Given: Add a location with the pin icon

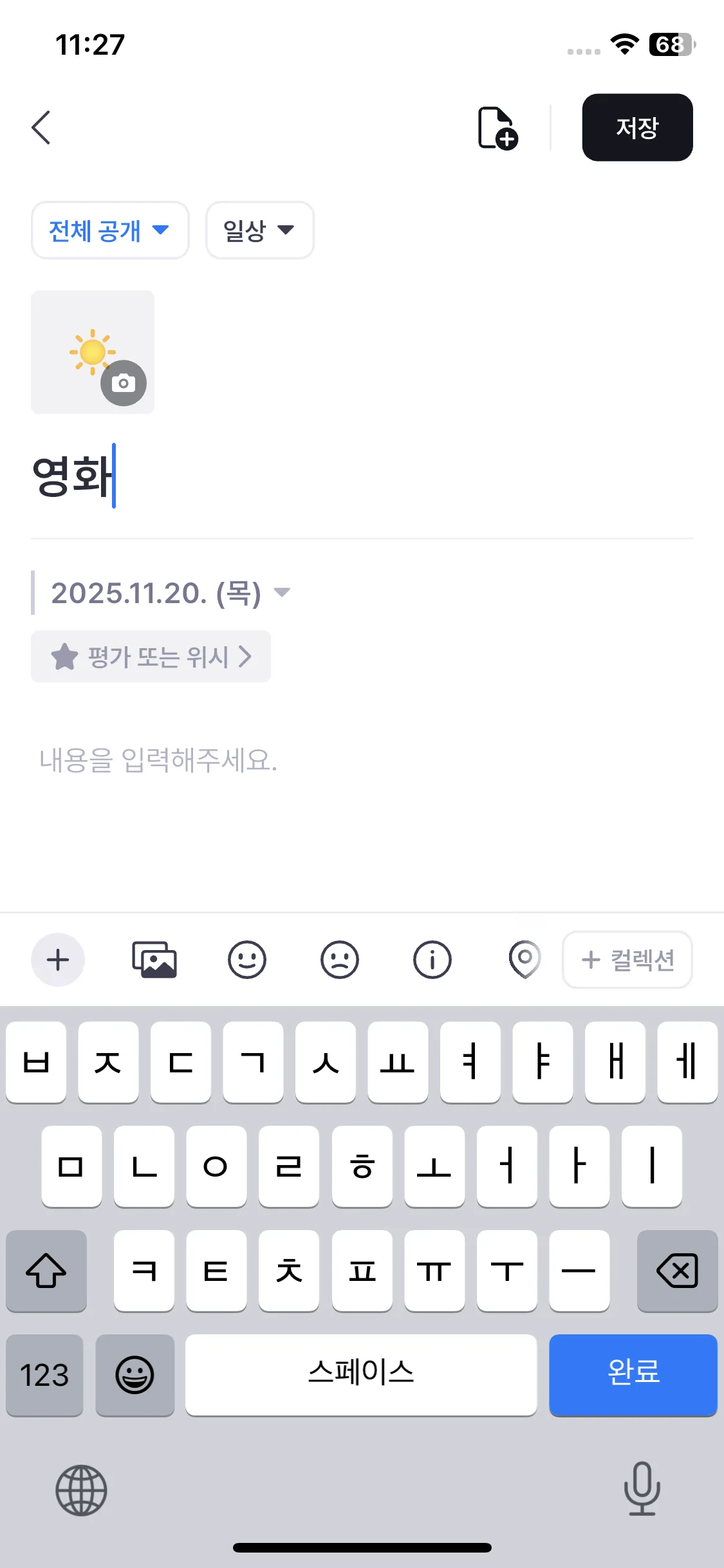Looking at the screenshot, I should point(524,959).
